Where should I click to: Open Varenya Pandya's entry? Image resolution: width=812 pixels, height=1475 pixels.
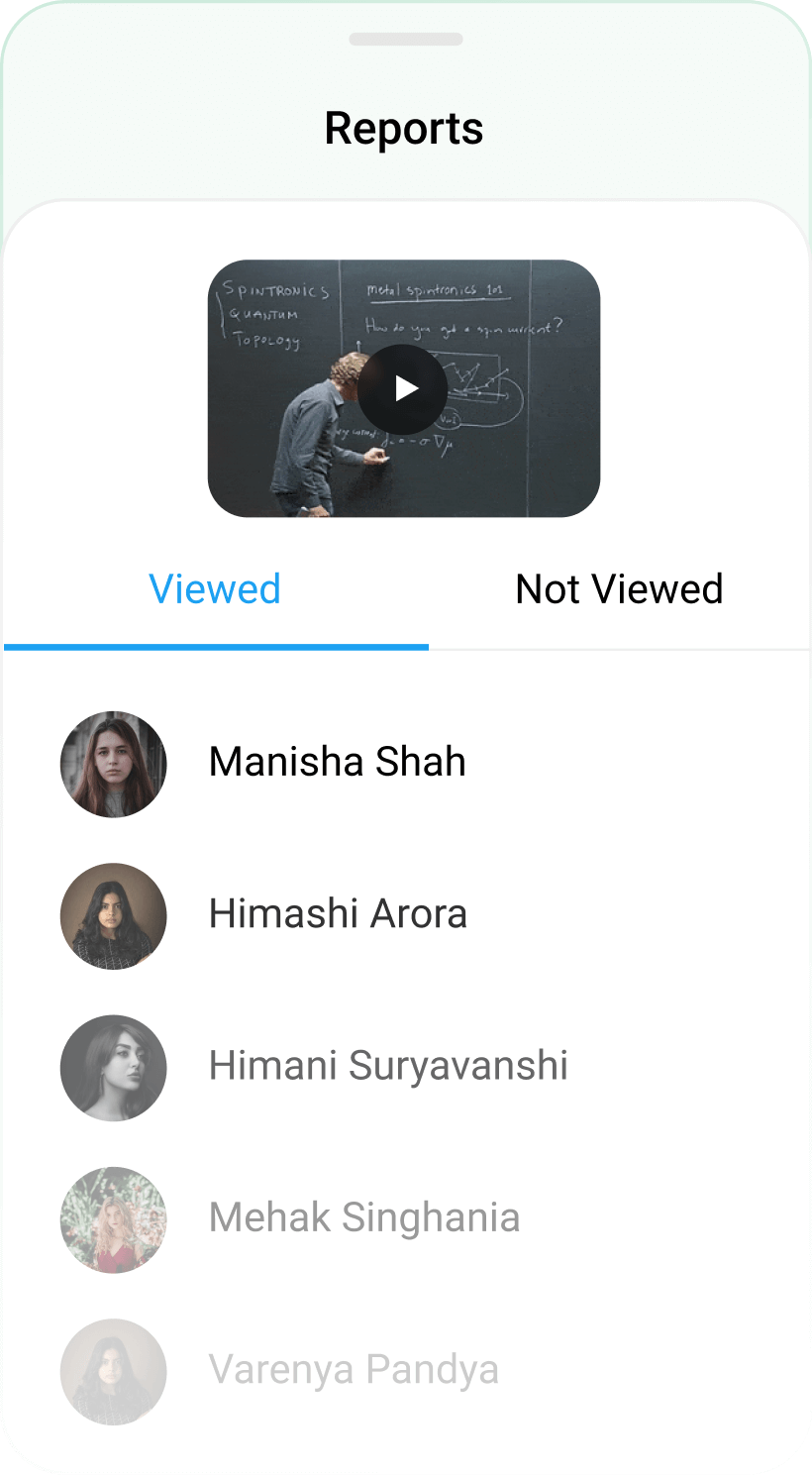click(406, 1371)
